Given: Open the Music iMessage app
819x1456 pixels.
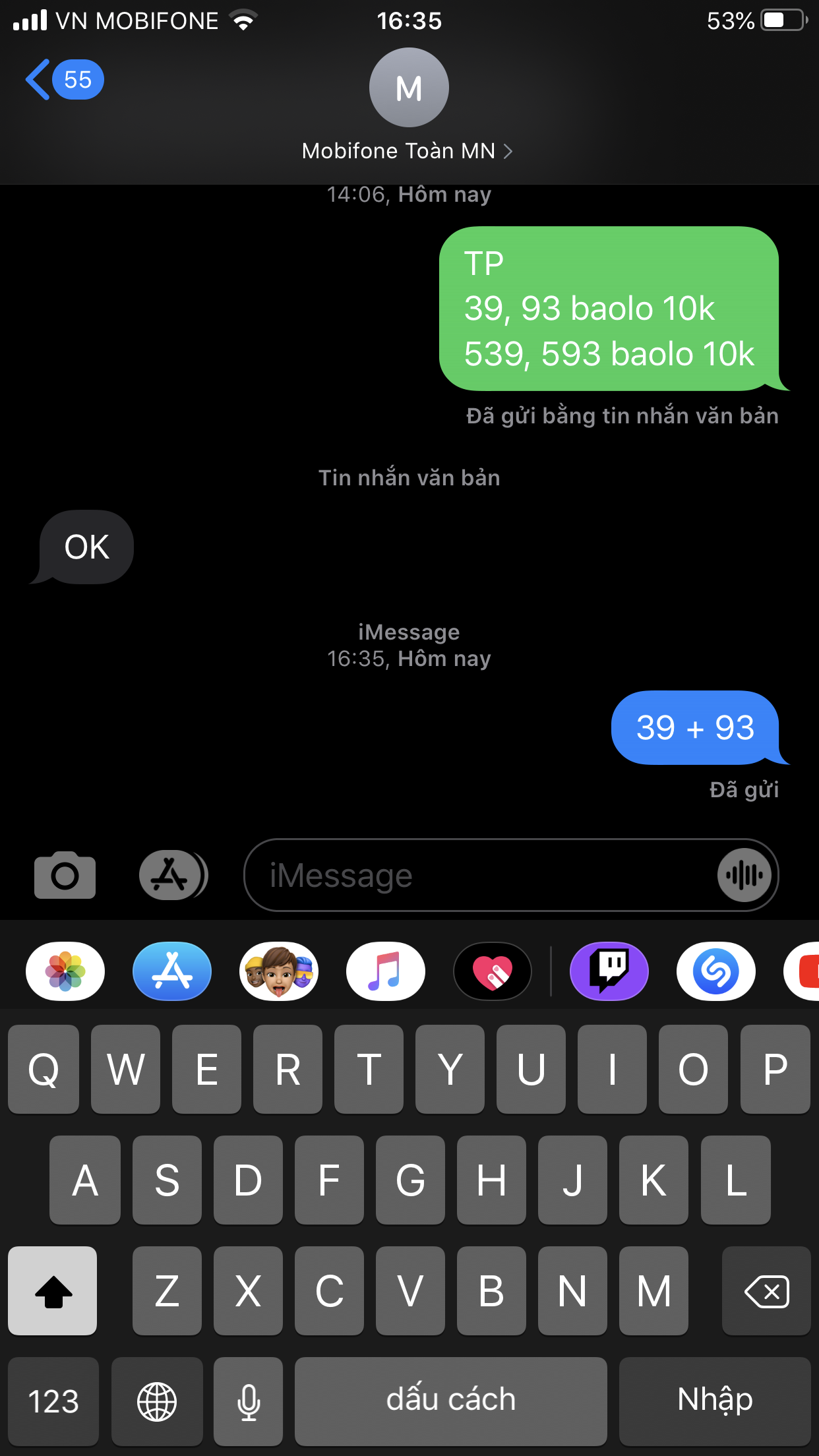Looking at the screenshot, I should pyautogui.click(x=386, y=971).
